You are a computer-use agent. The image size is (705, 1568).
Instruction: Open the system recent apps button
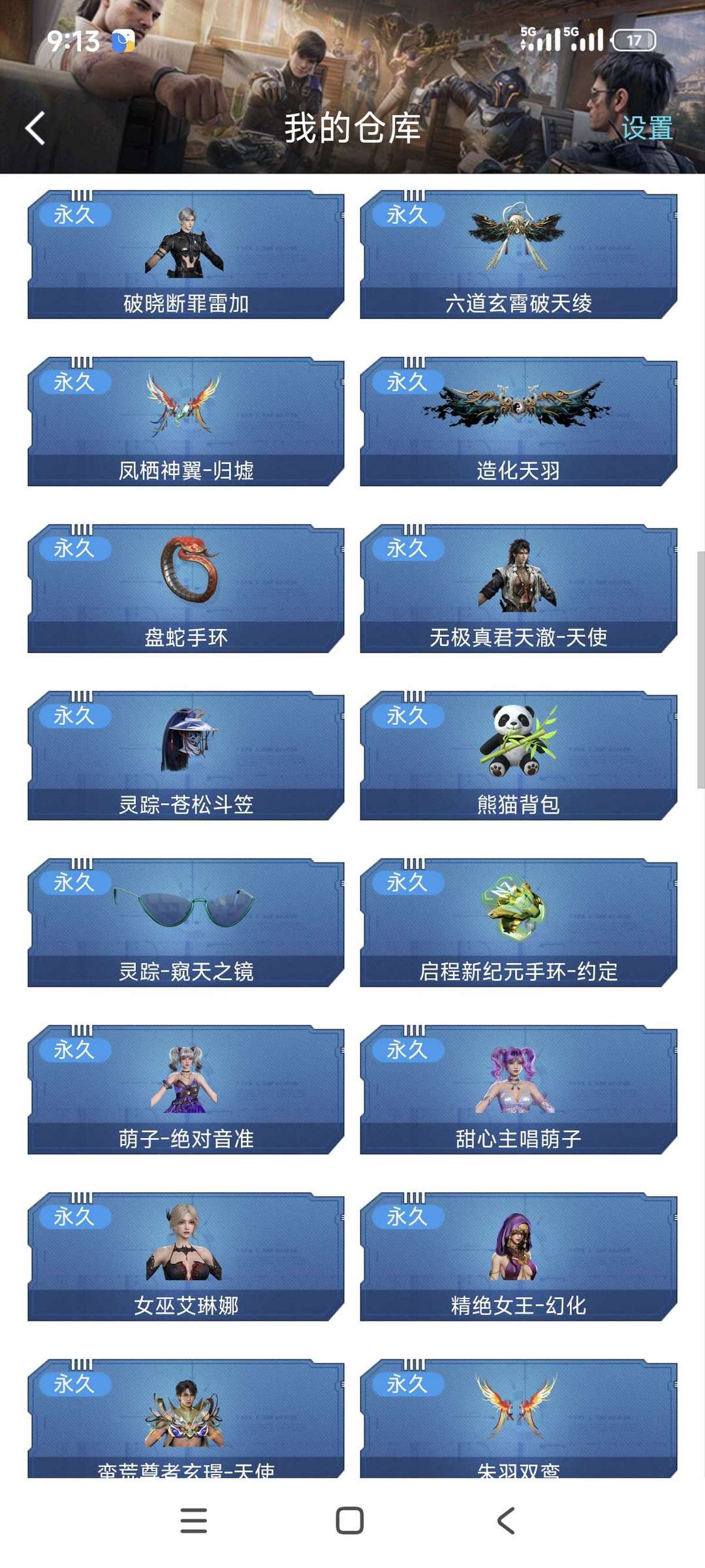click(194, 1520)
